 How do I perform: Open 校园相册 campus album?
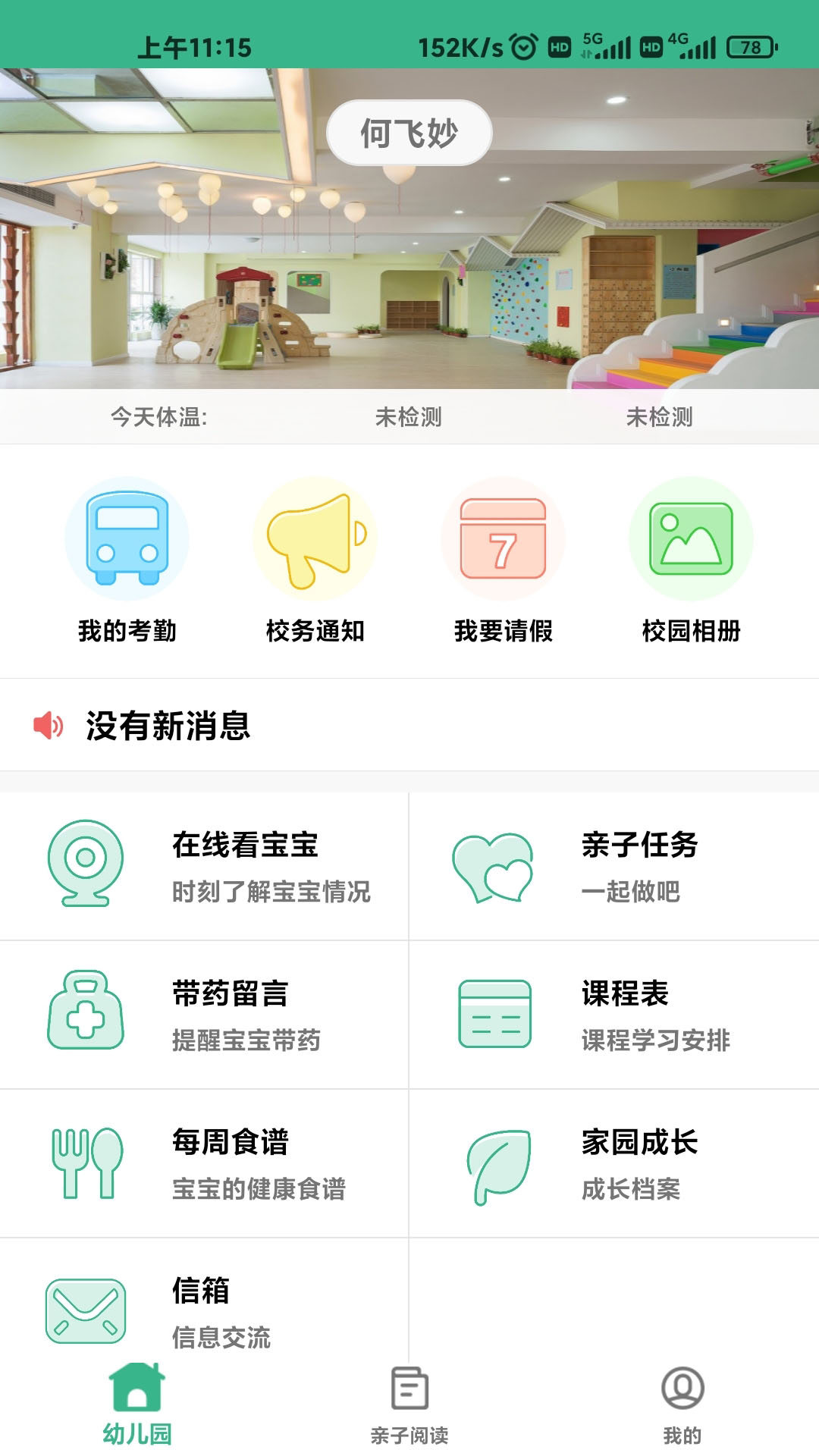click(x=691, y=561)
